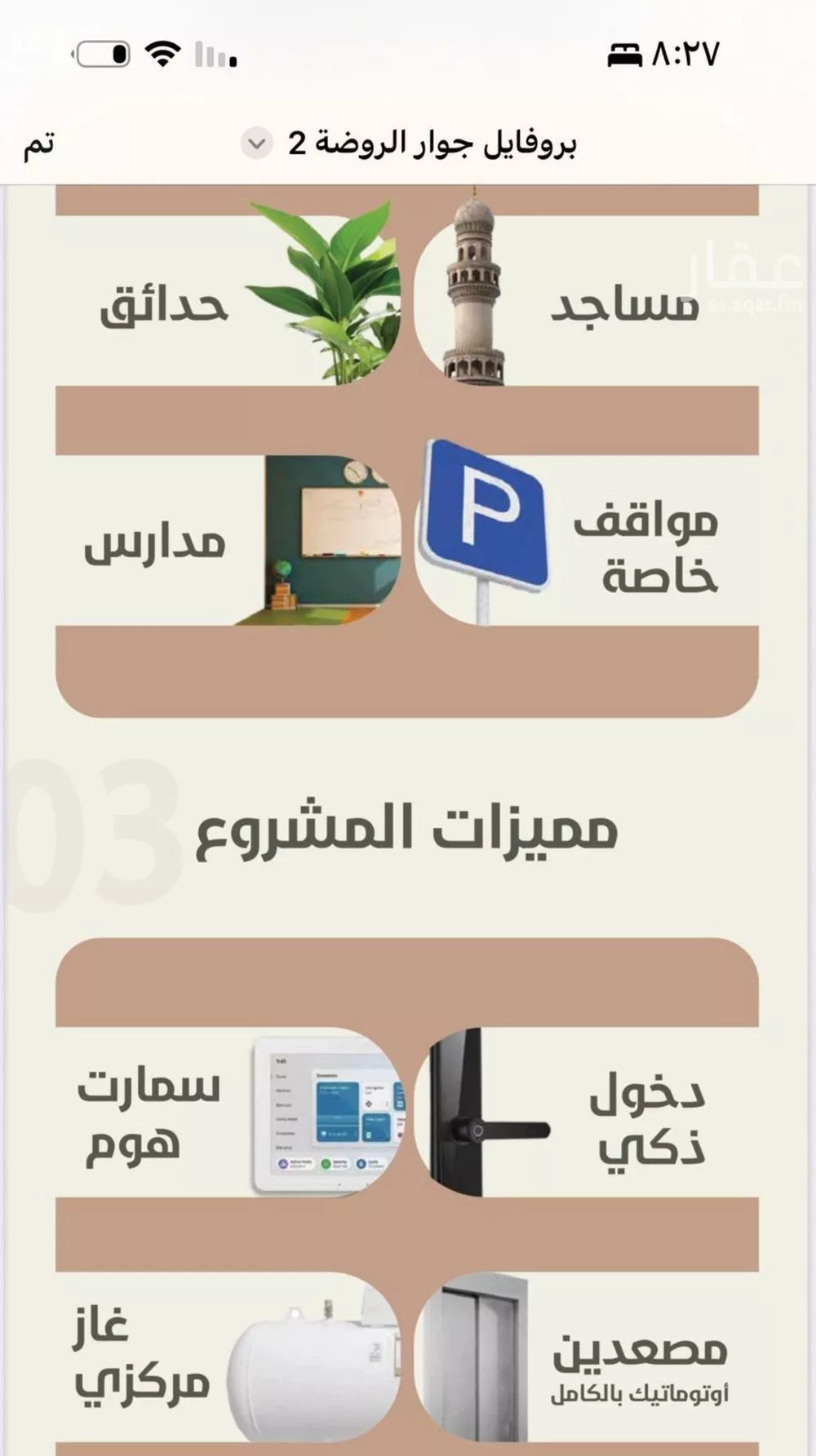Screen dimensions: 816x1456
Task: Open the بروفايل جوار الروضة 2 dropdown chevron
Action: tap(258, 144)
